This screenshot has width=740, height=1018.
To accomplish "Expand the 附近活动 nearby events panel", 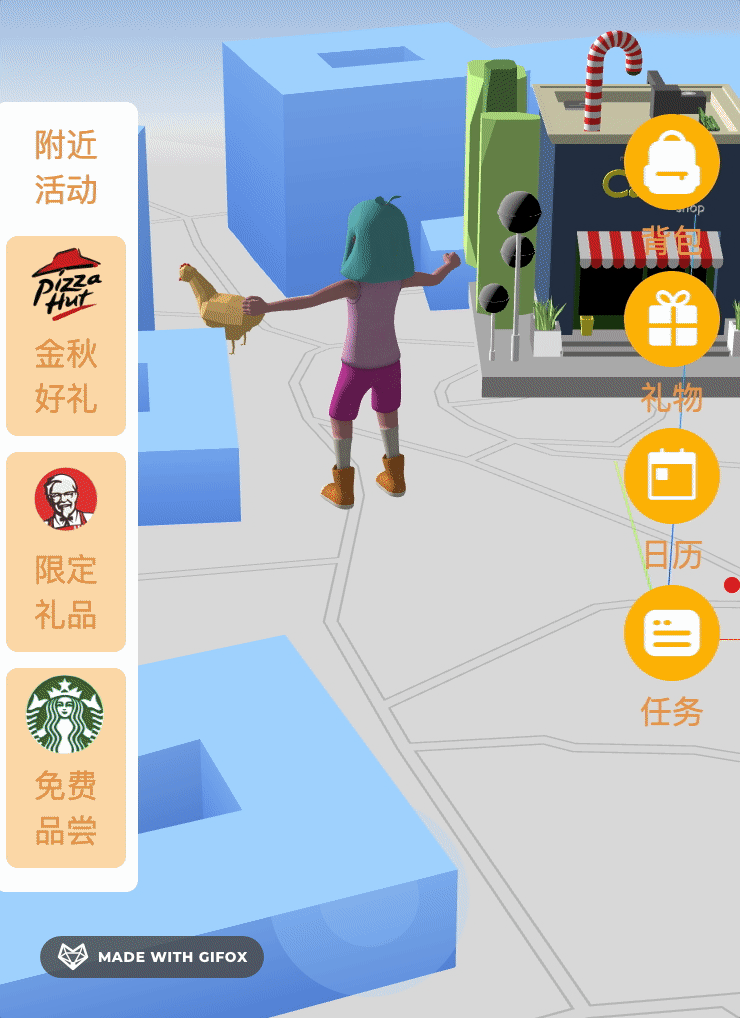I will click(66, 168).
